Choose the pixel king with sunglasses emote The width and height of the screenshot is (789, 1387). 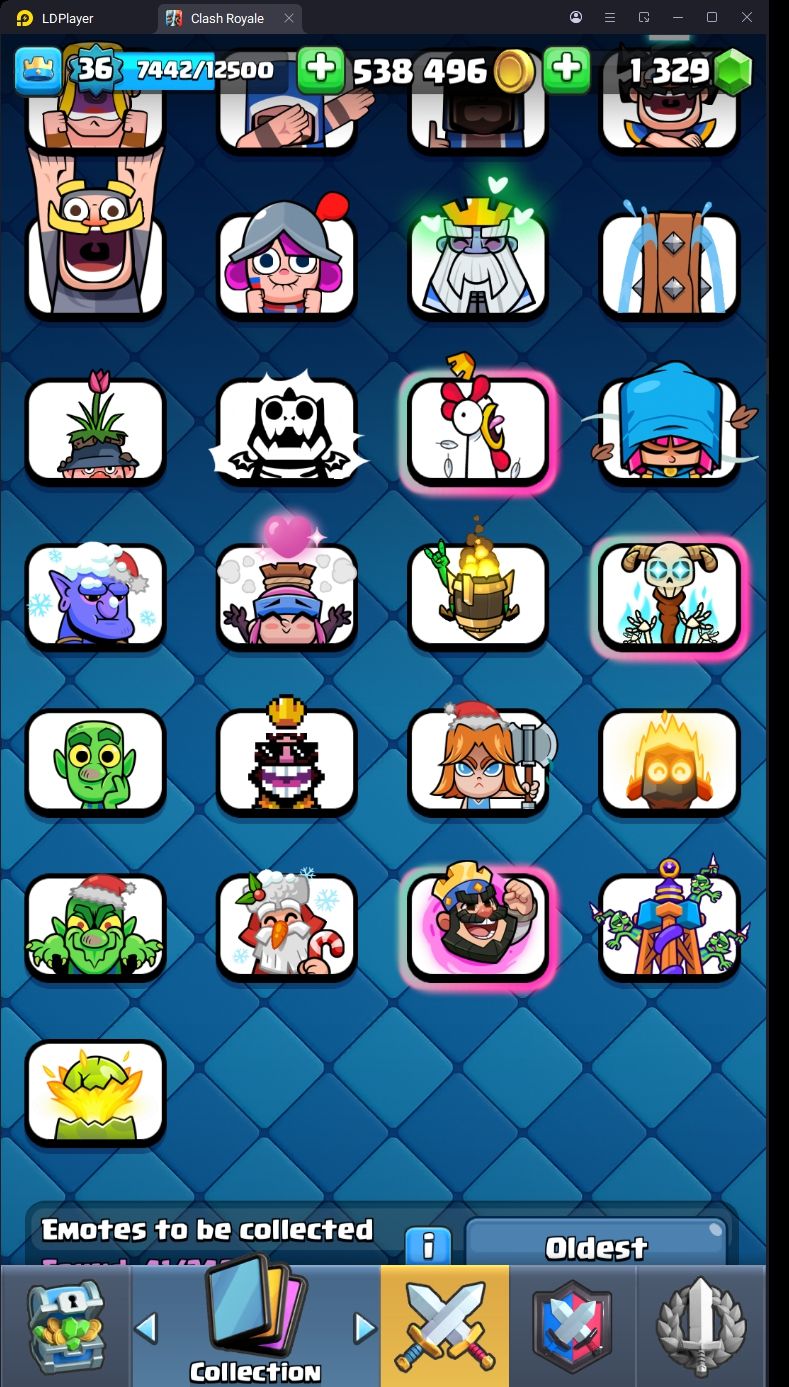pos(287,760)
